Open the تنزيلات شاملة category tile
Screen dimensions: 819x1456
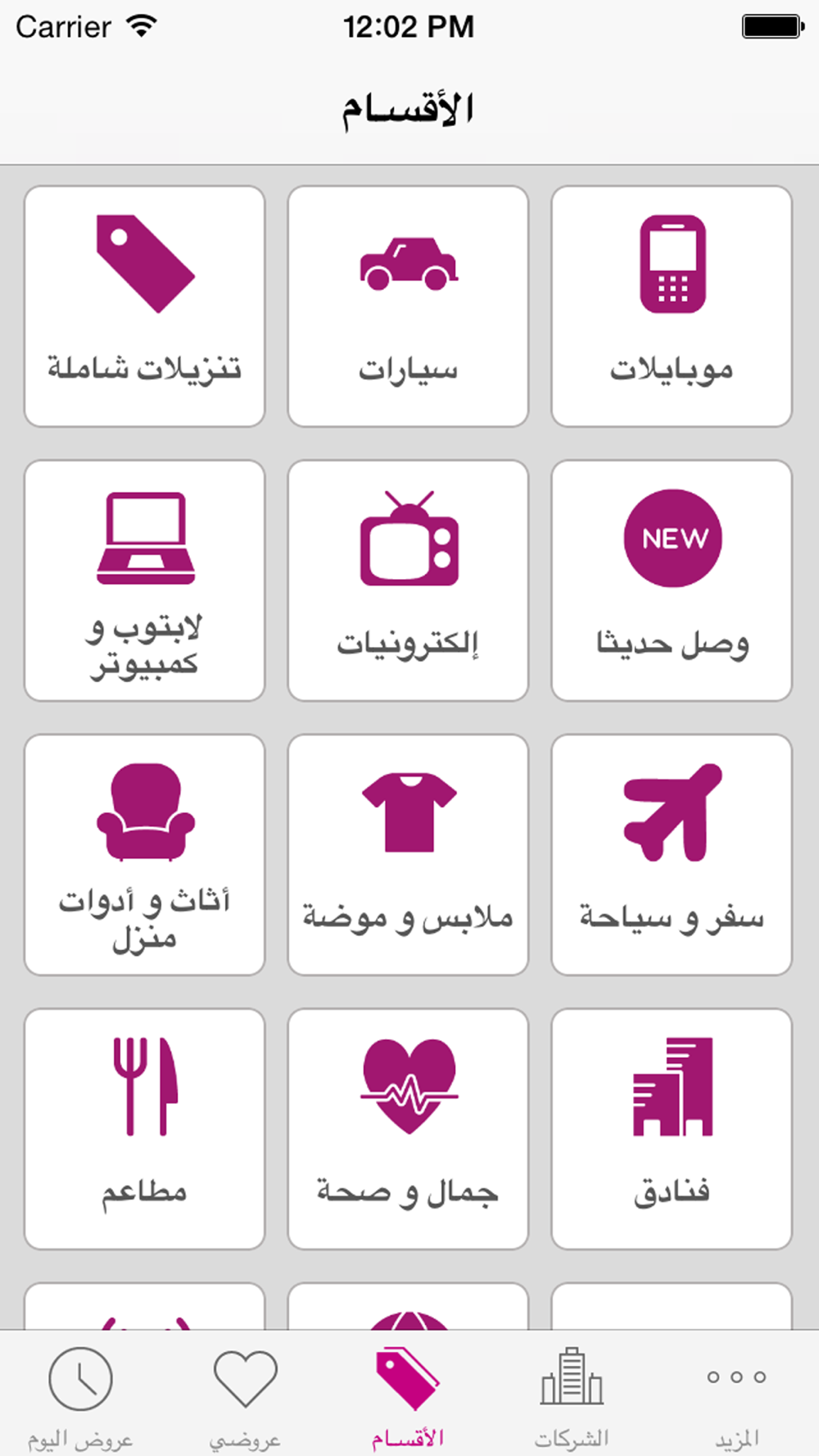[145, 306]
